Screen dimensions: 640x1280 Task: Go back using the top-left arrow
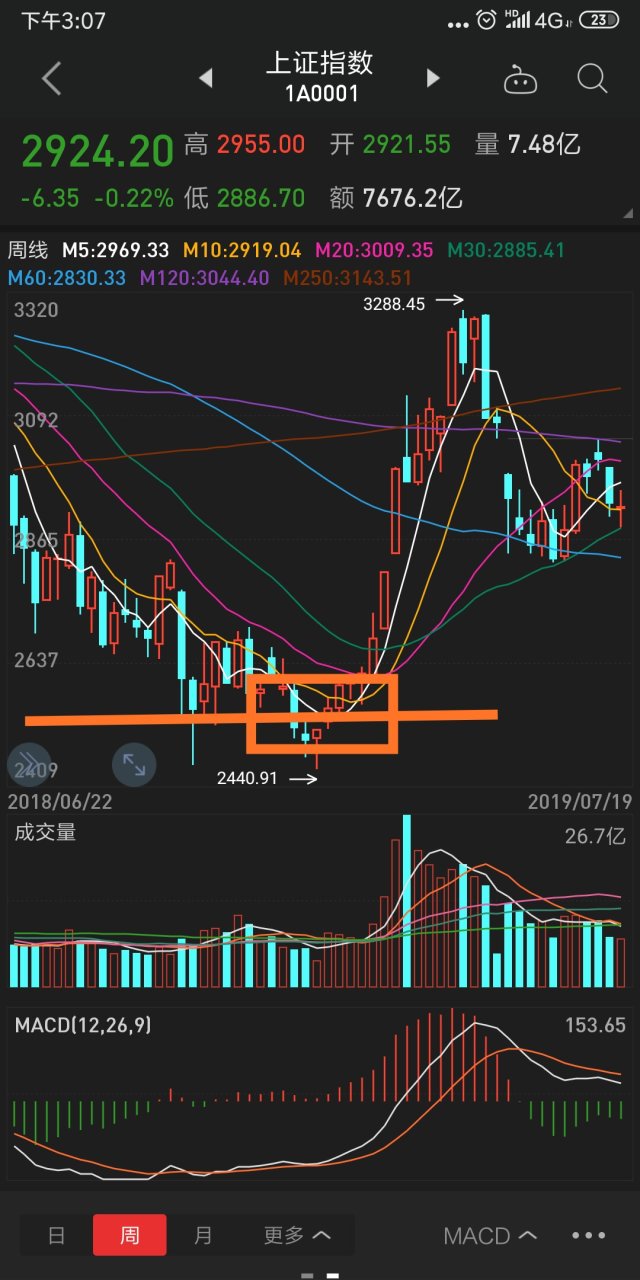pyautogui.click(x=52, y=78)
